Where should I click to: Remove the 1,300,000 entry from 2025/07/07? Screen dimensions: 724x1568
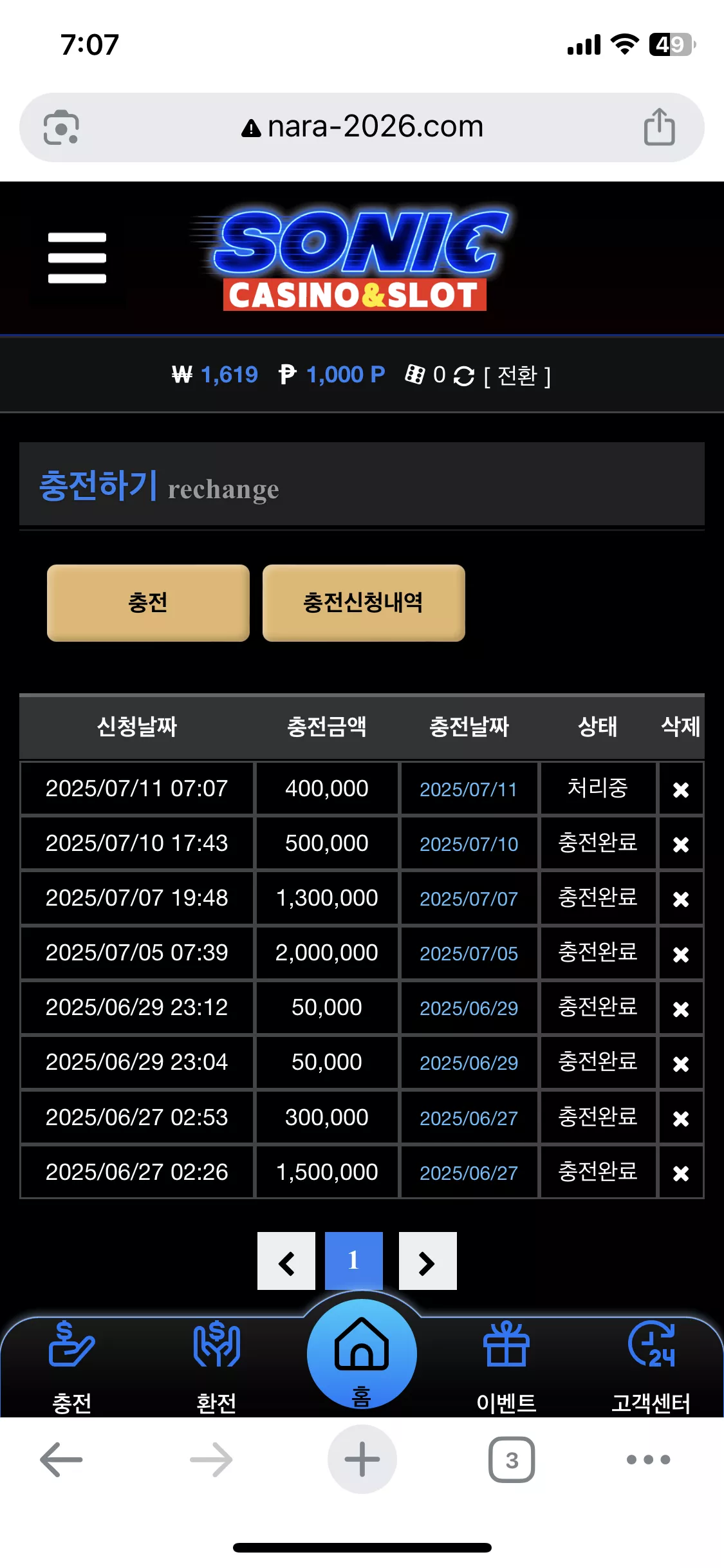coord(681,899)
